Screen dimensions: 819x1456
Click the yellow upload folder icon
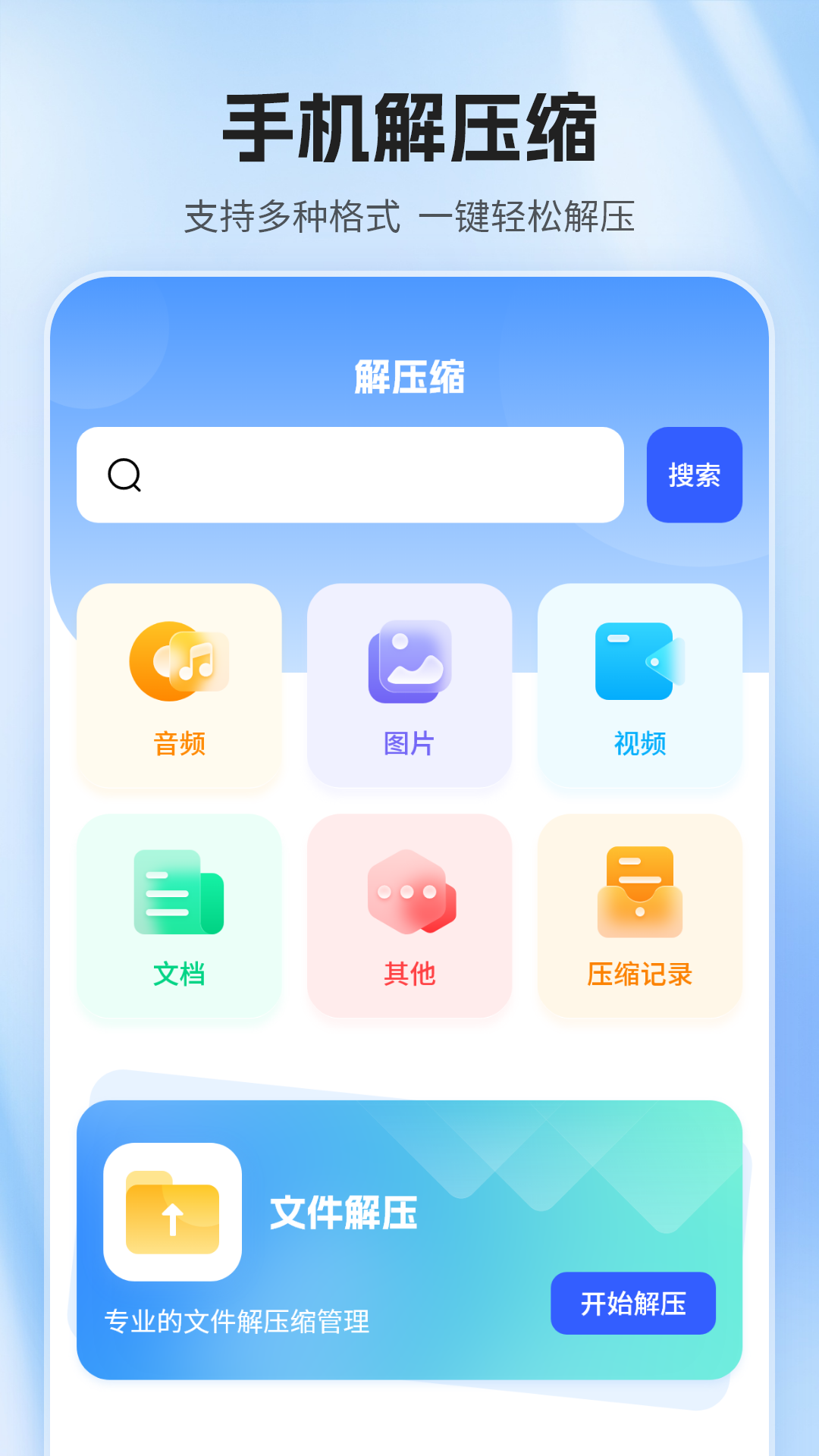(x=174, y=1211)
